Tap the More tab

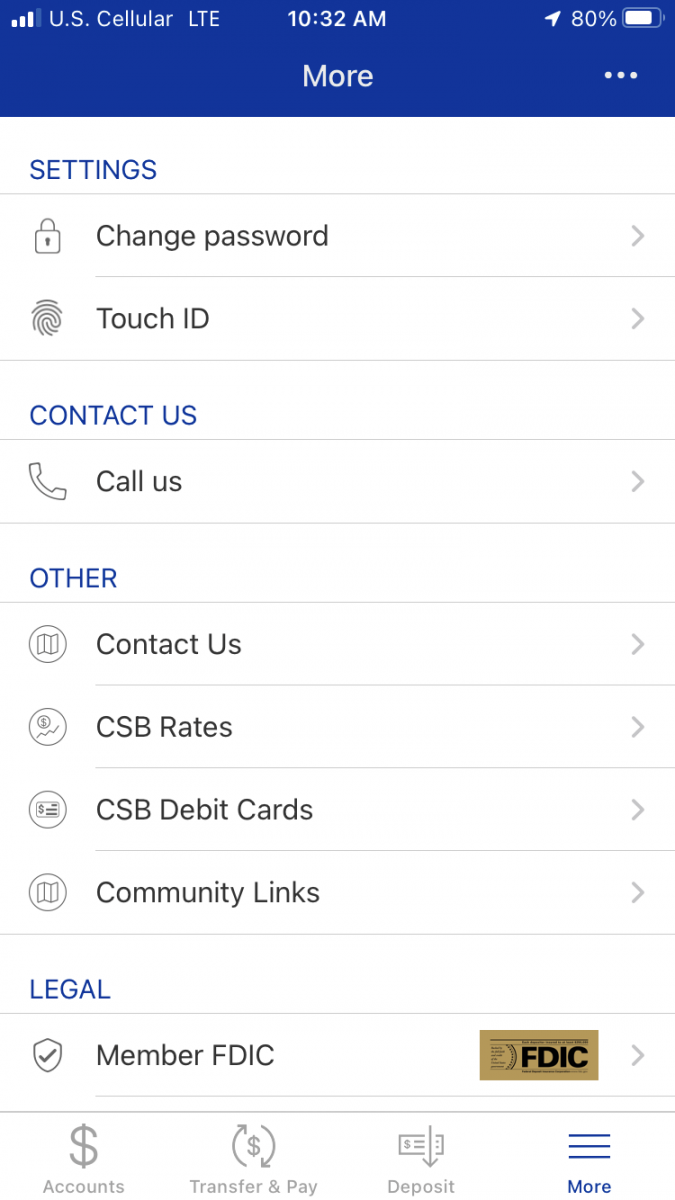point(589,1158)
